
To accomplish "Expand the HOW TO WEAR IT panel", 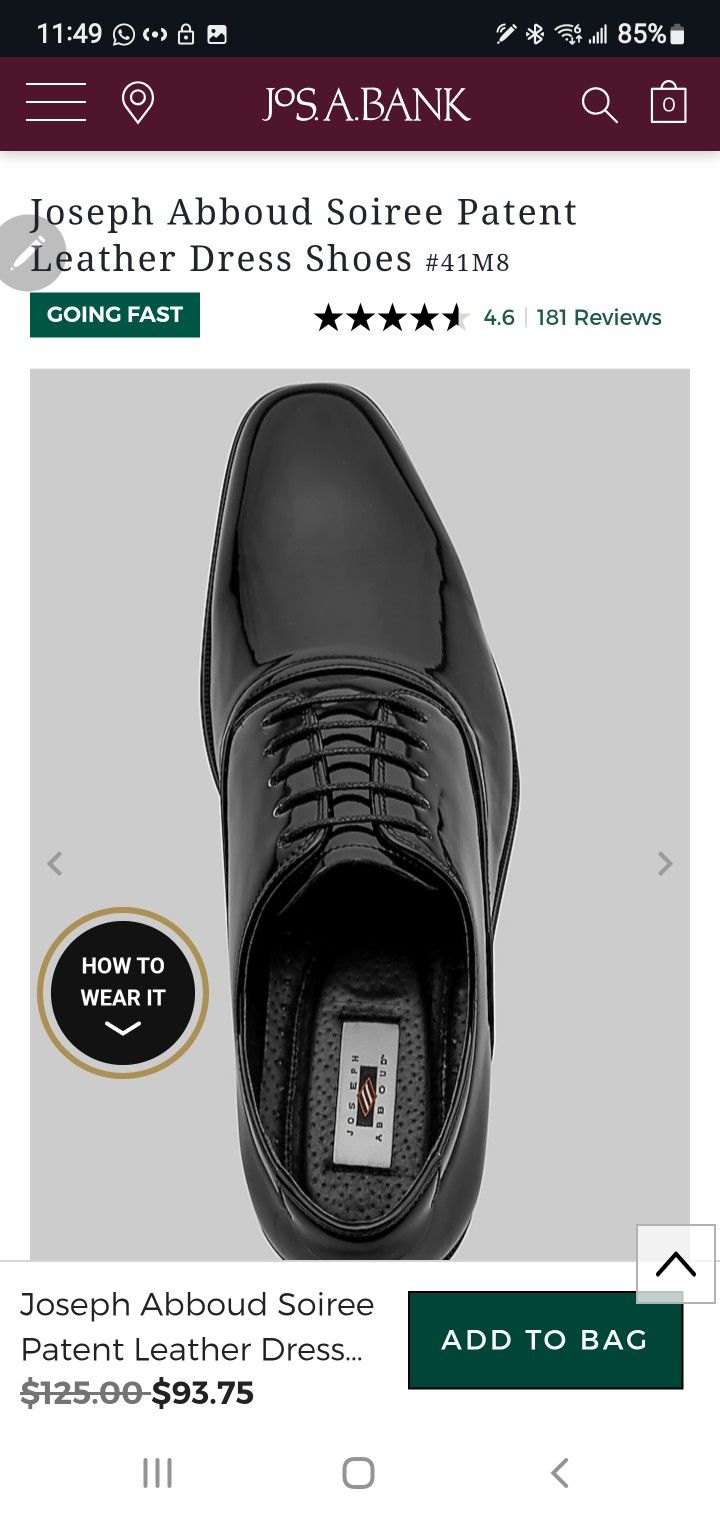I will pyautogui.click(x=122, y=993).
